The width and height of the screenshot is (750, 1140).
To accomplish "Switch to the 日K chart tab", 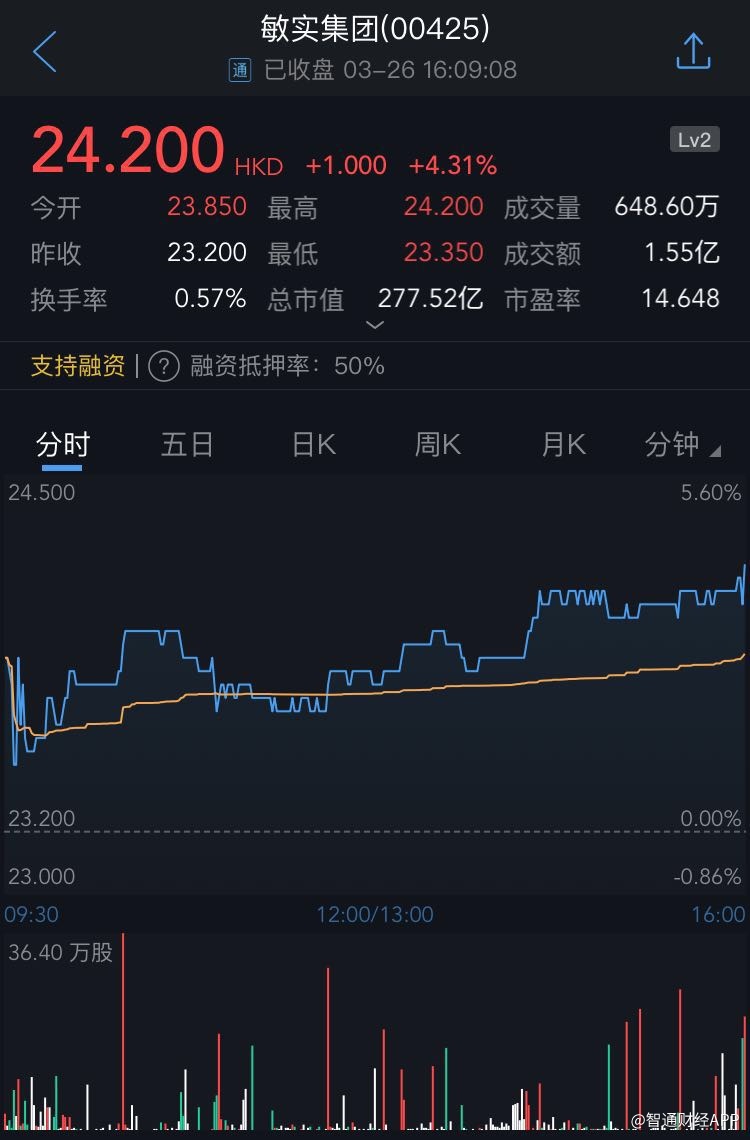I will point(313,445).
